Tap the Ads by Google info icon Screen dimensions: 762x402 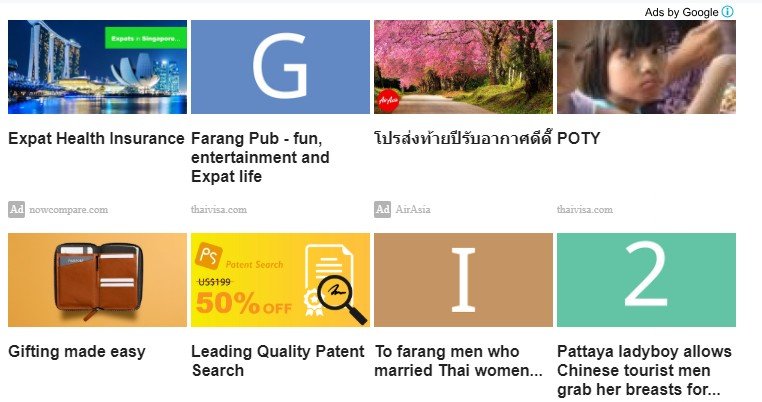(x=728, y=12)
